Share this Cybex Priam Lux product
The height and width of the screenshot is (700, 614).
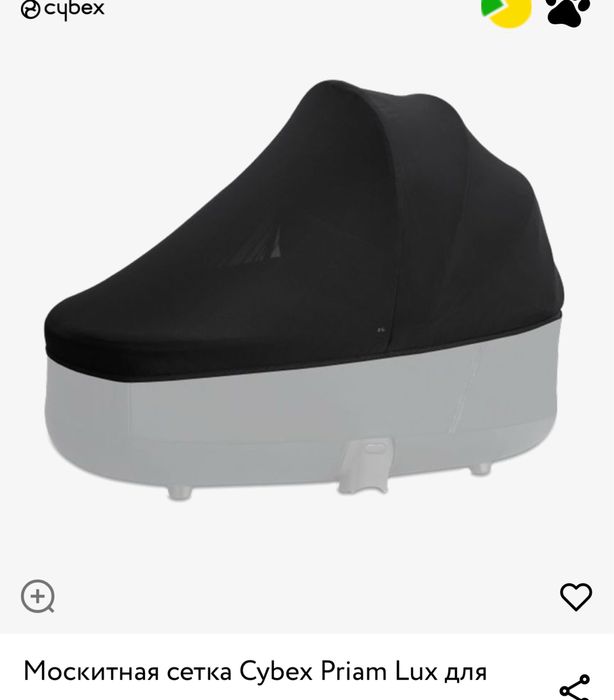(x=574, y=686)
